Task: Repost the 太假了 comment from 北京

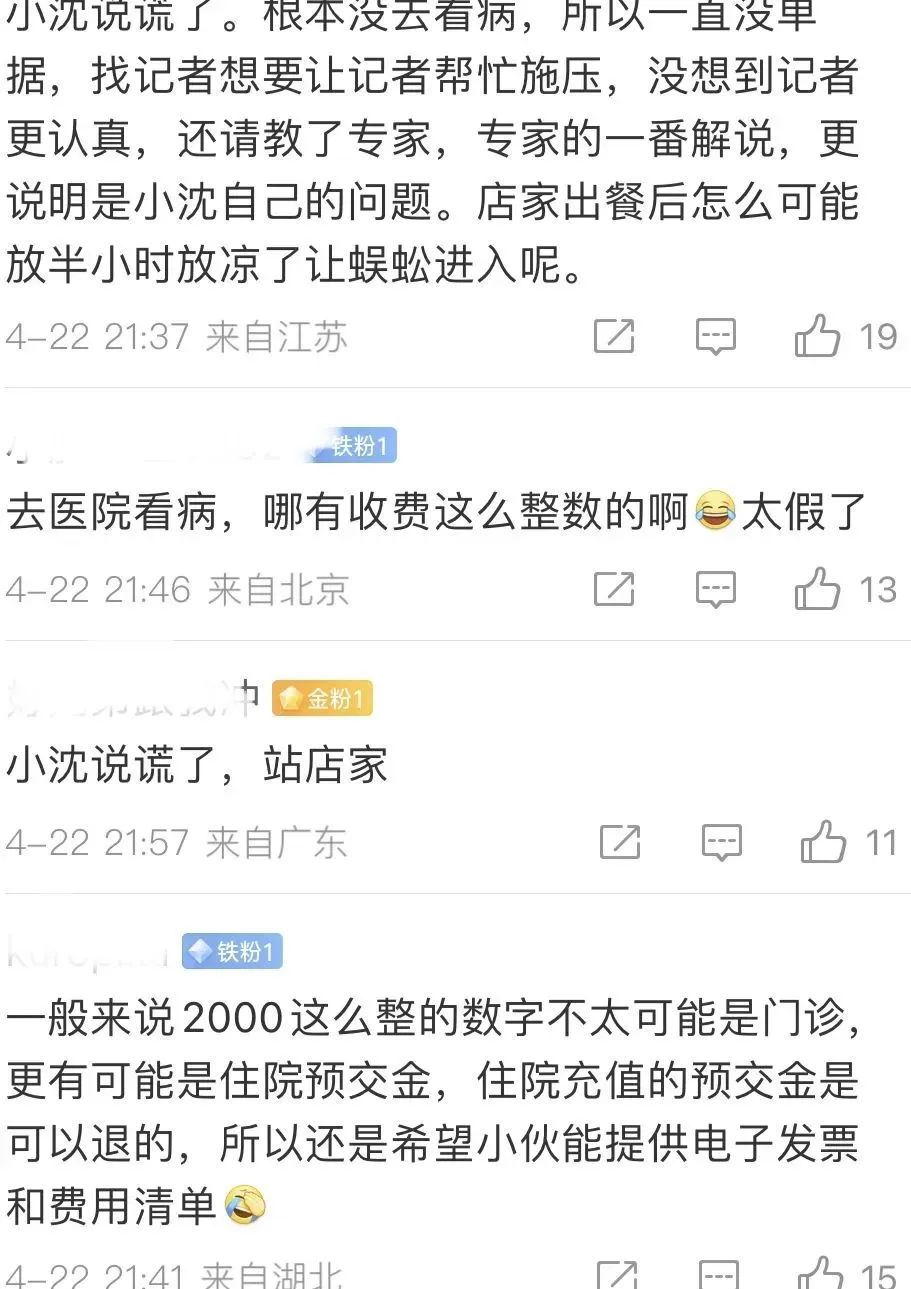Action: (x=614, y=588)
